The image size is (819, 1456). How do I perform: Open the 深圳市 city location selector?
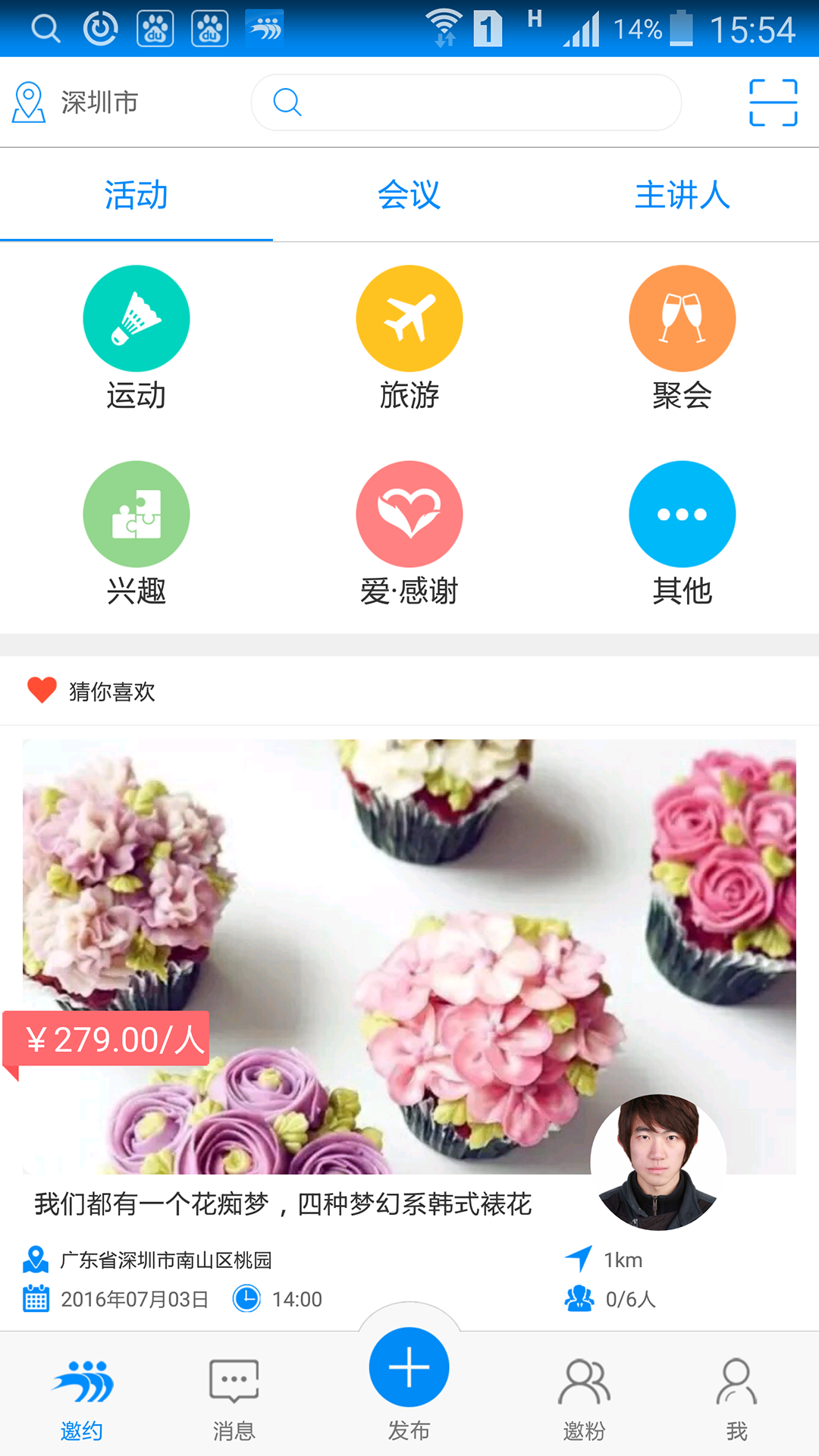tap(76, 102)
